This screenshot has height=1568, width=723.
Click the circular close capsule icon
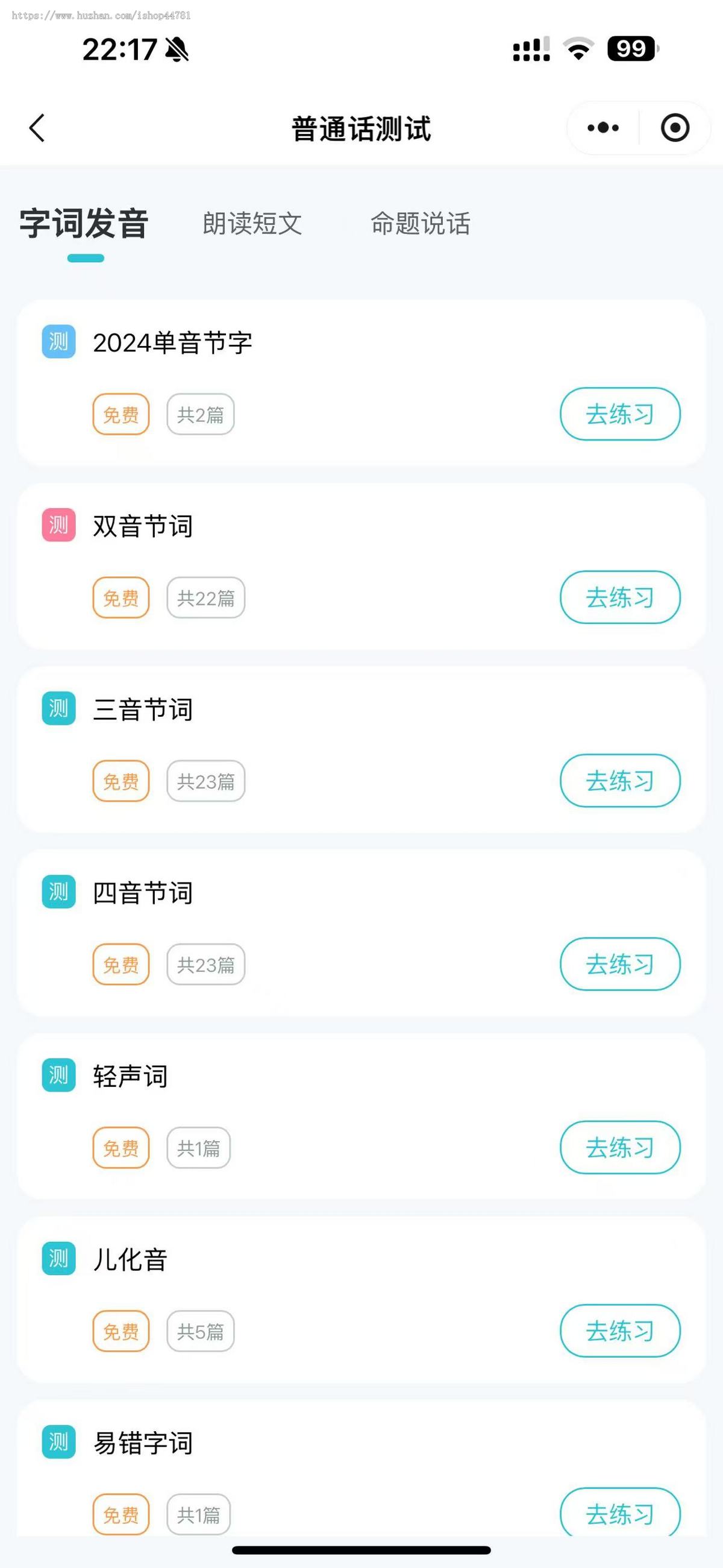673,128
